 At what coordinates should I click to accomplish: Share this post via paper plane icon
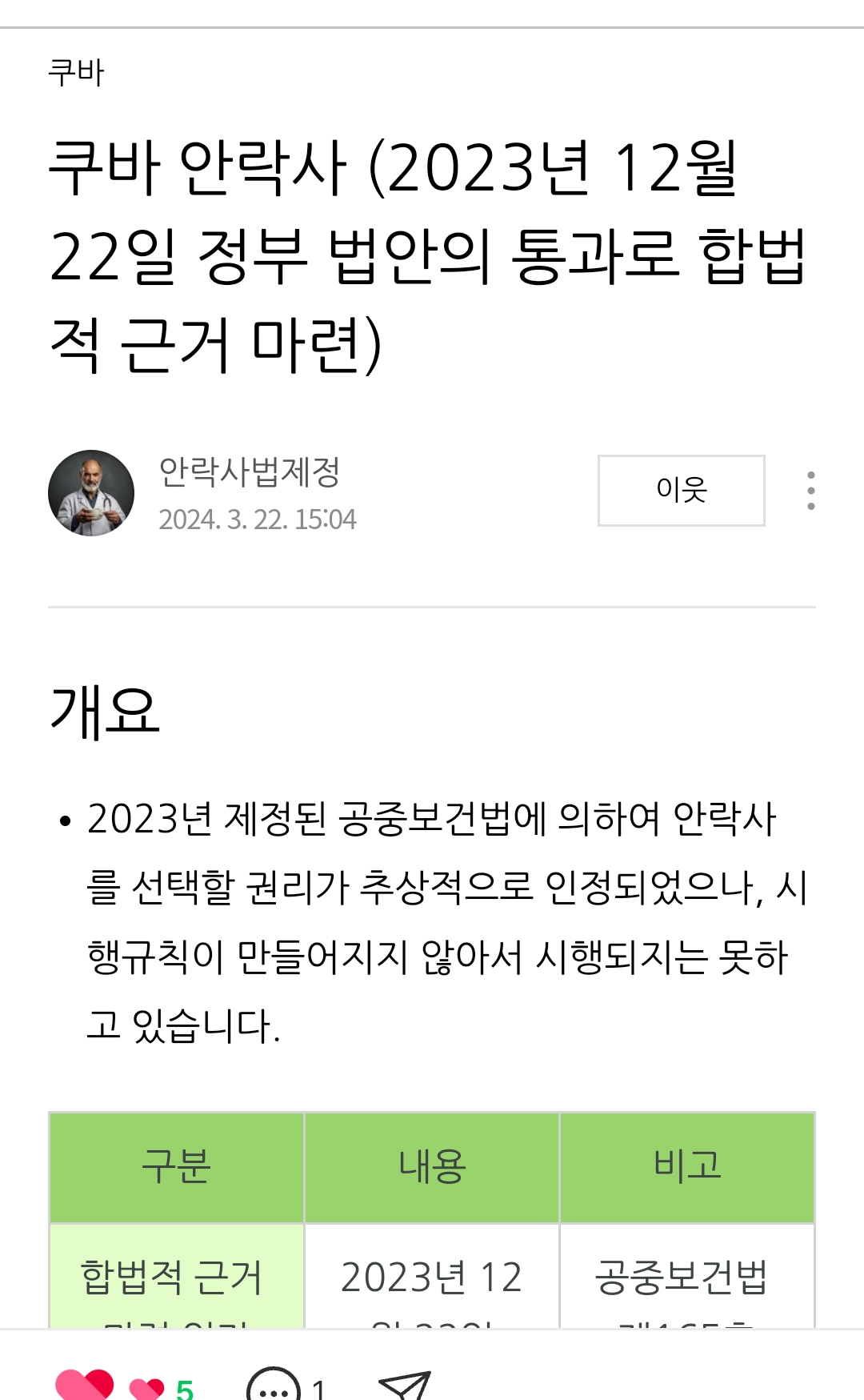(404, 1385)
